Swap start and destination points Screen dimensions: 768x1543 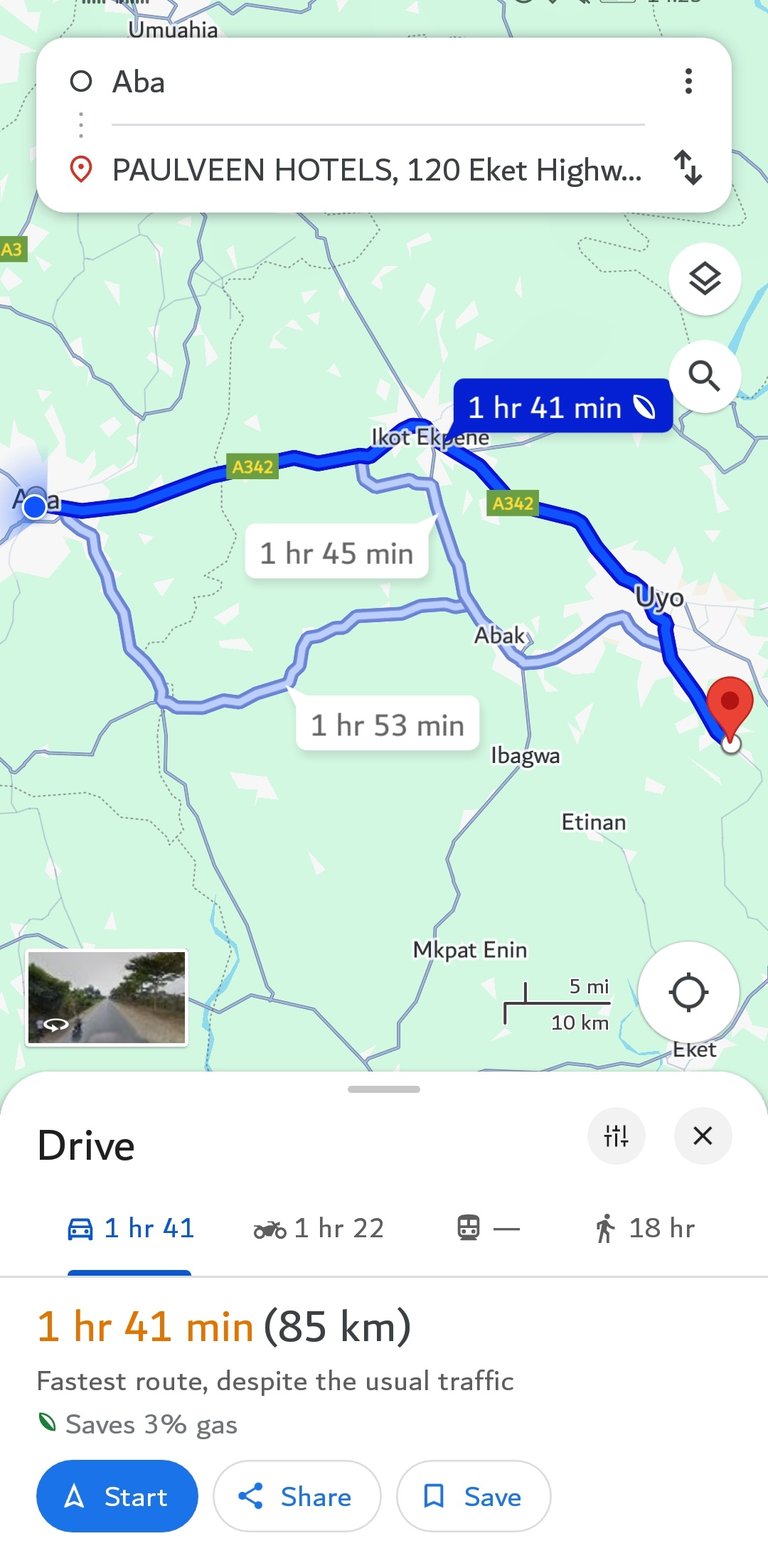[x=688, y=167]
